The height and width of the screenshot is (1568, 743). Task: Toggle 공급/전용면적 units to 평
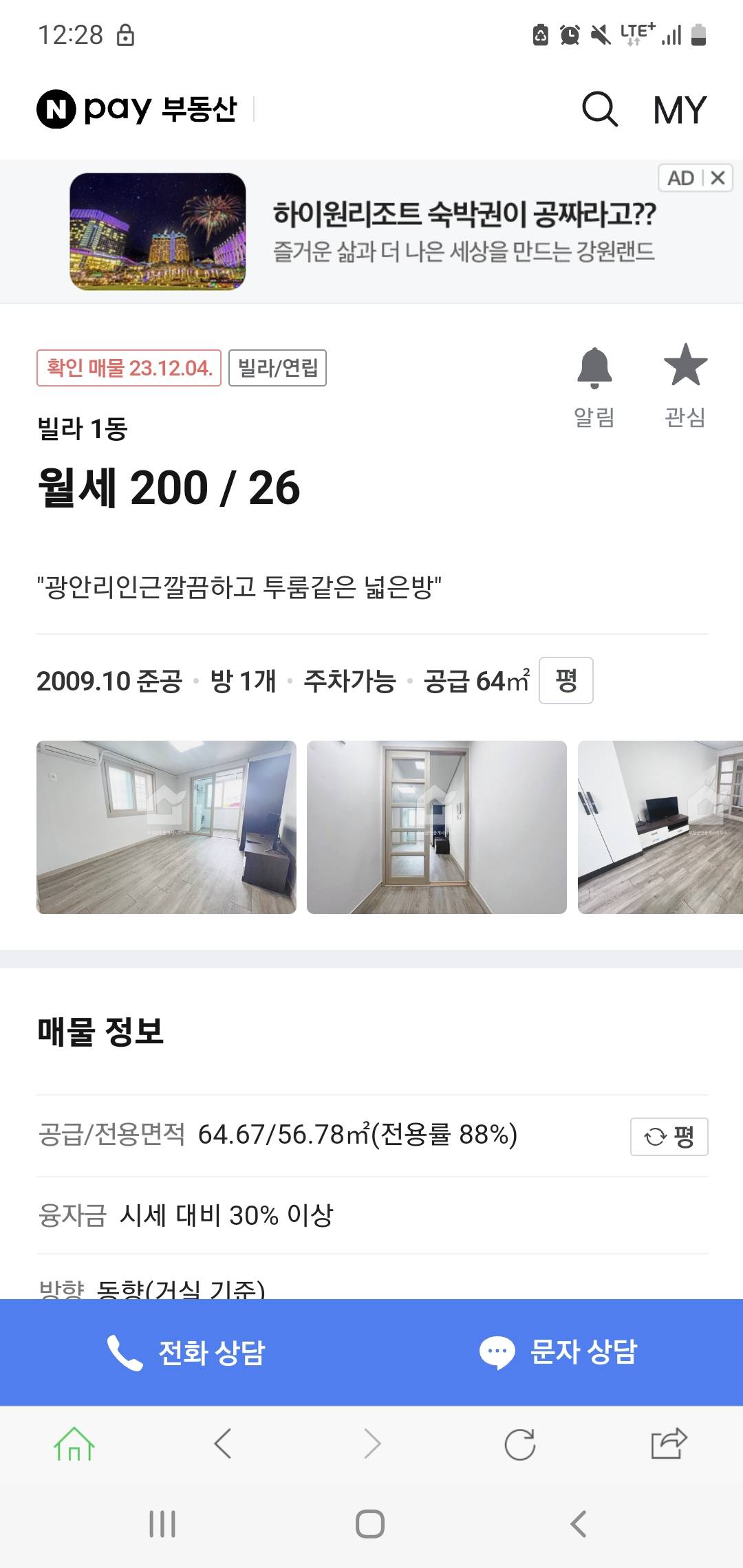[669, 1137]
